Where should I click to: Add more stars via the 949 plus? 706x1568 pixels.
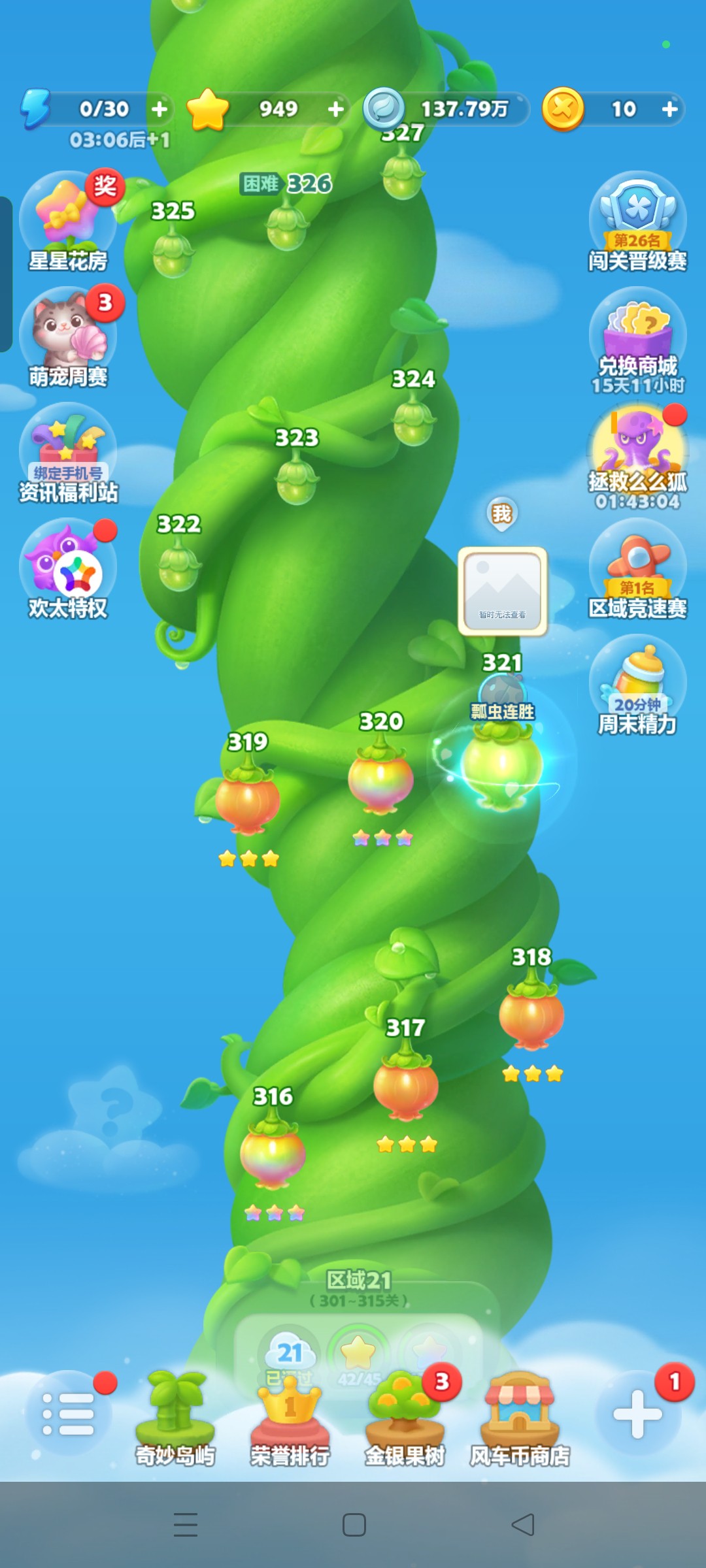336,109
